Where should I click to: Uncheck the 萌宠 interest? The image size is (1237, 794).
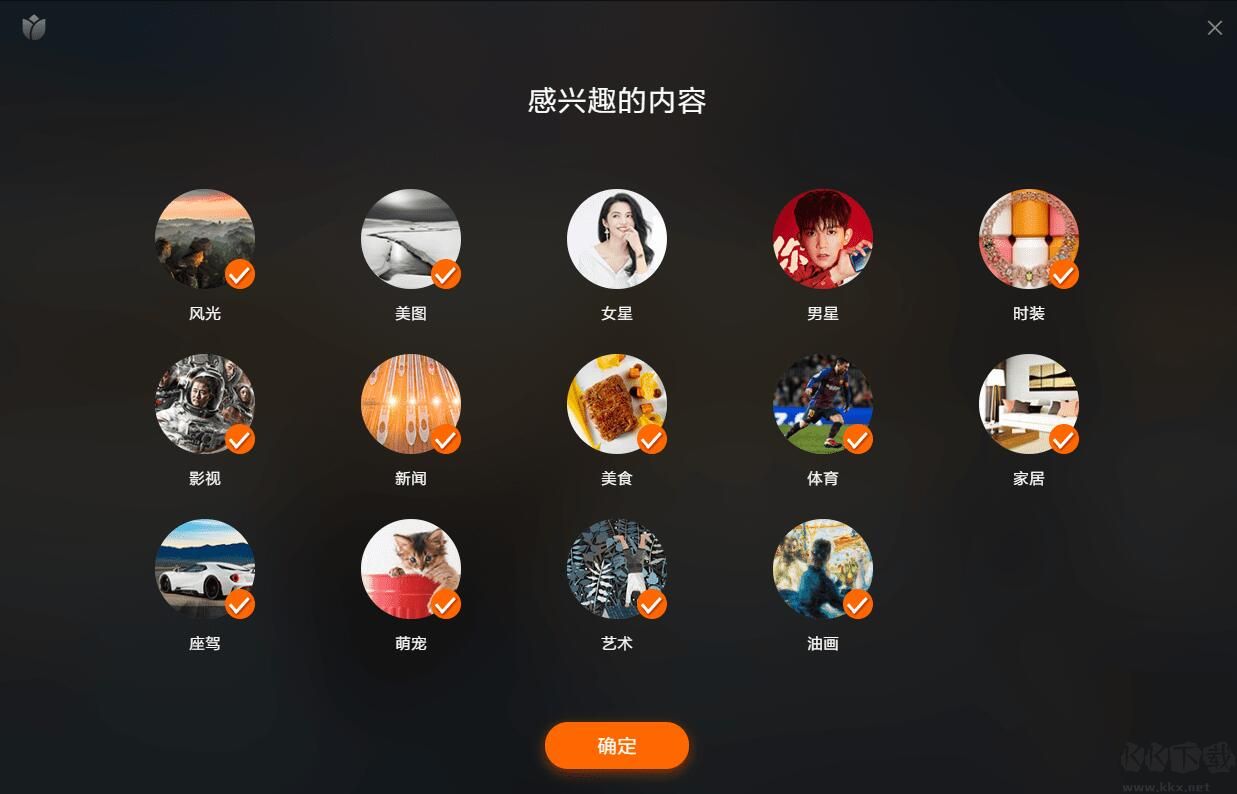click(x=411, y=570)
